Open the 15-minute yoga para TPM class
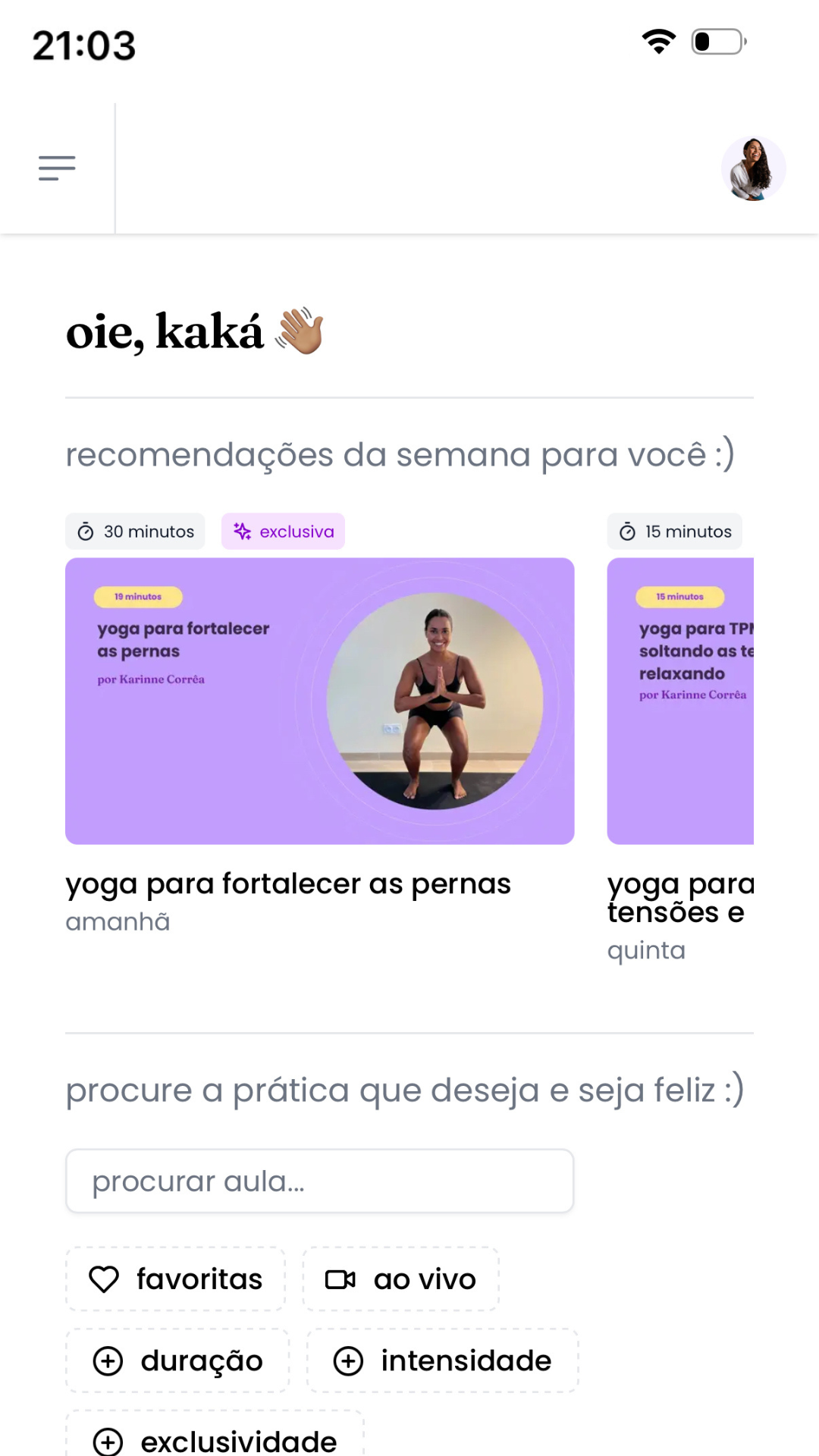The image size is (819, 1456). coord(680,701)
